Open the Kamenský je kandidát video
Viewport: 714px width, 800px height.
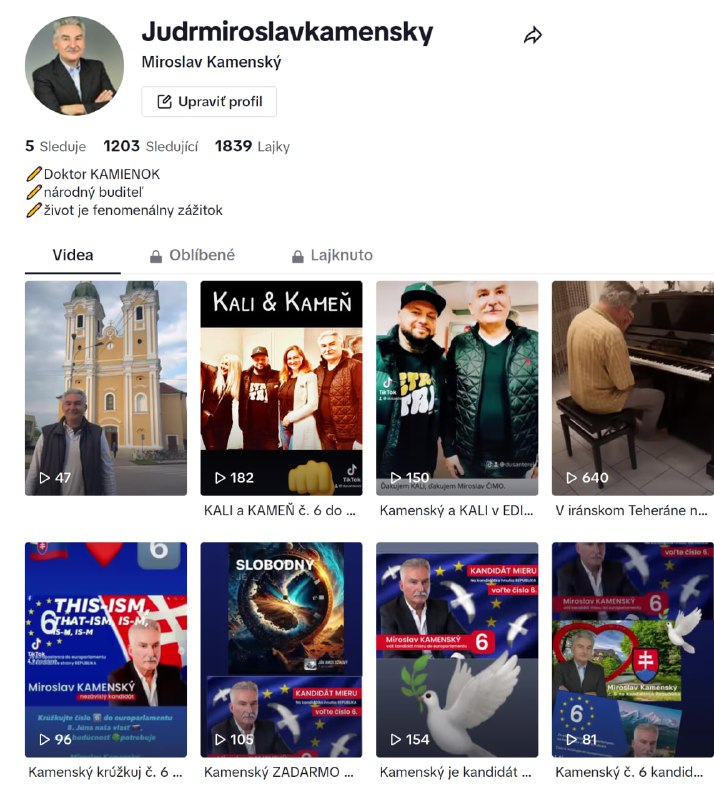(457, 650)
